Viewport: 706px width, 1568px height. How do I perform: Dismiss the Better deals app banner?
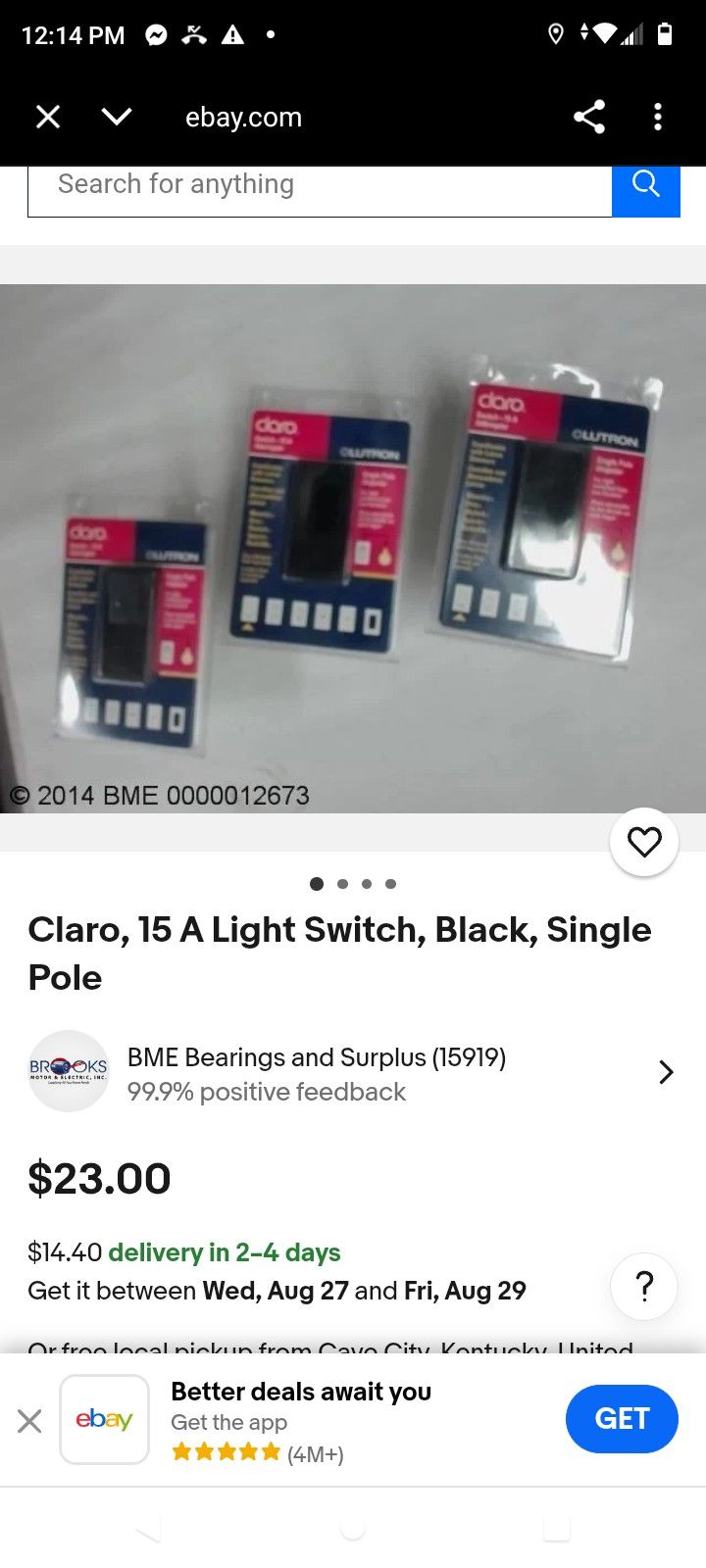click(x=29, y=1420)
